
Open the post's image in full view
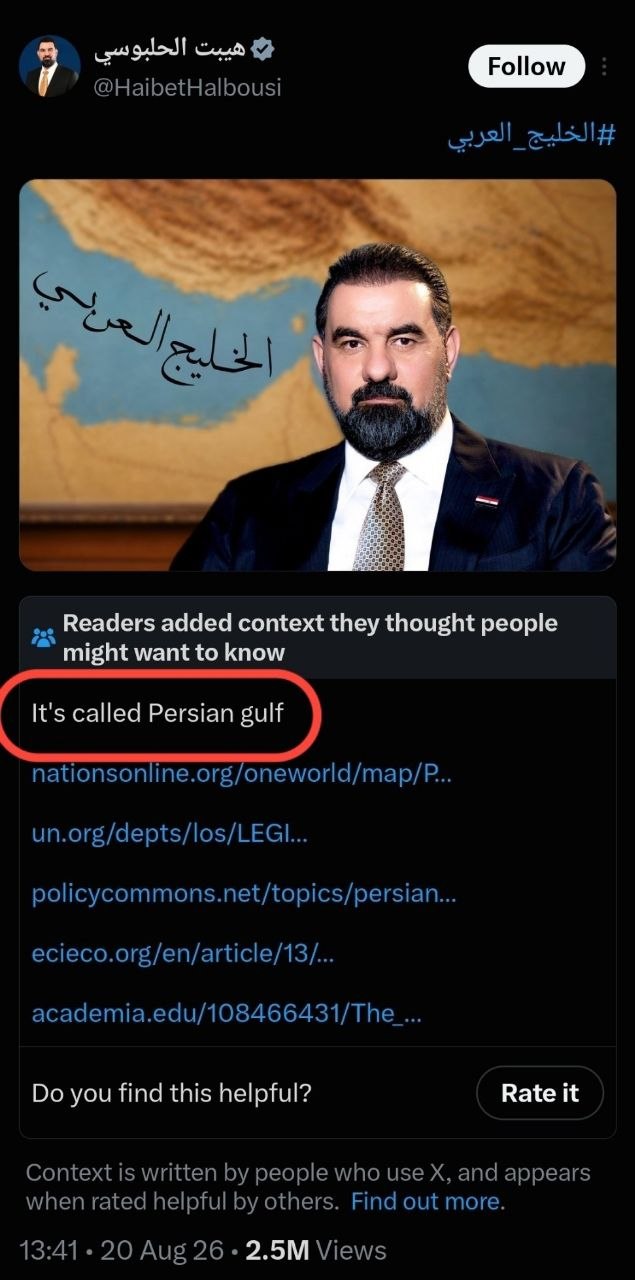[x=318, y=375]
